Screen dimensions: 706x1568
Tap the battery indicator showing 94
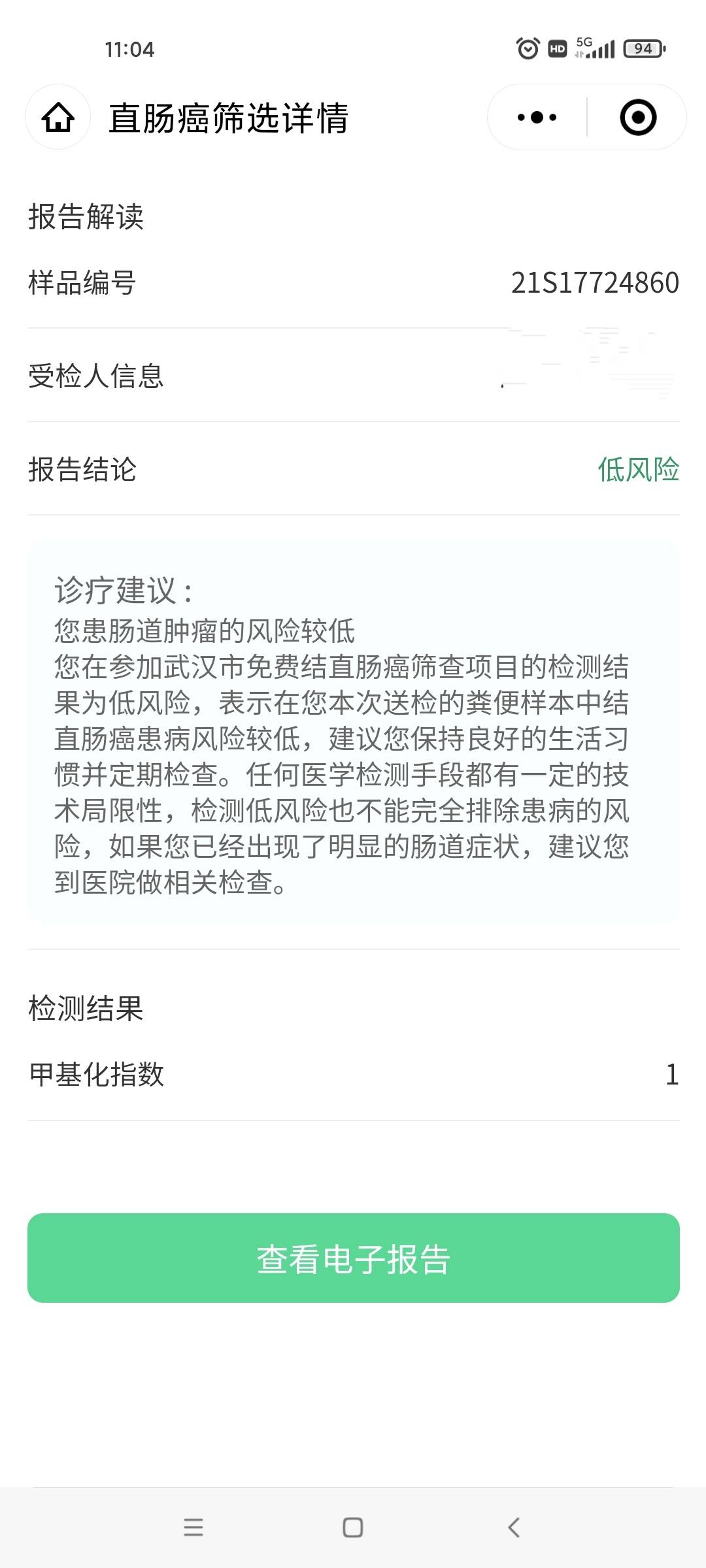643,47
